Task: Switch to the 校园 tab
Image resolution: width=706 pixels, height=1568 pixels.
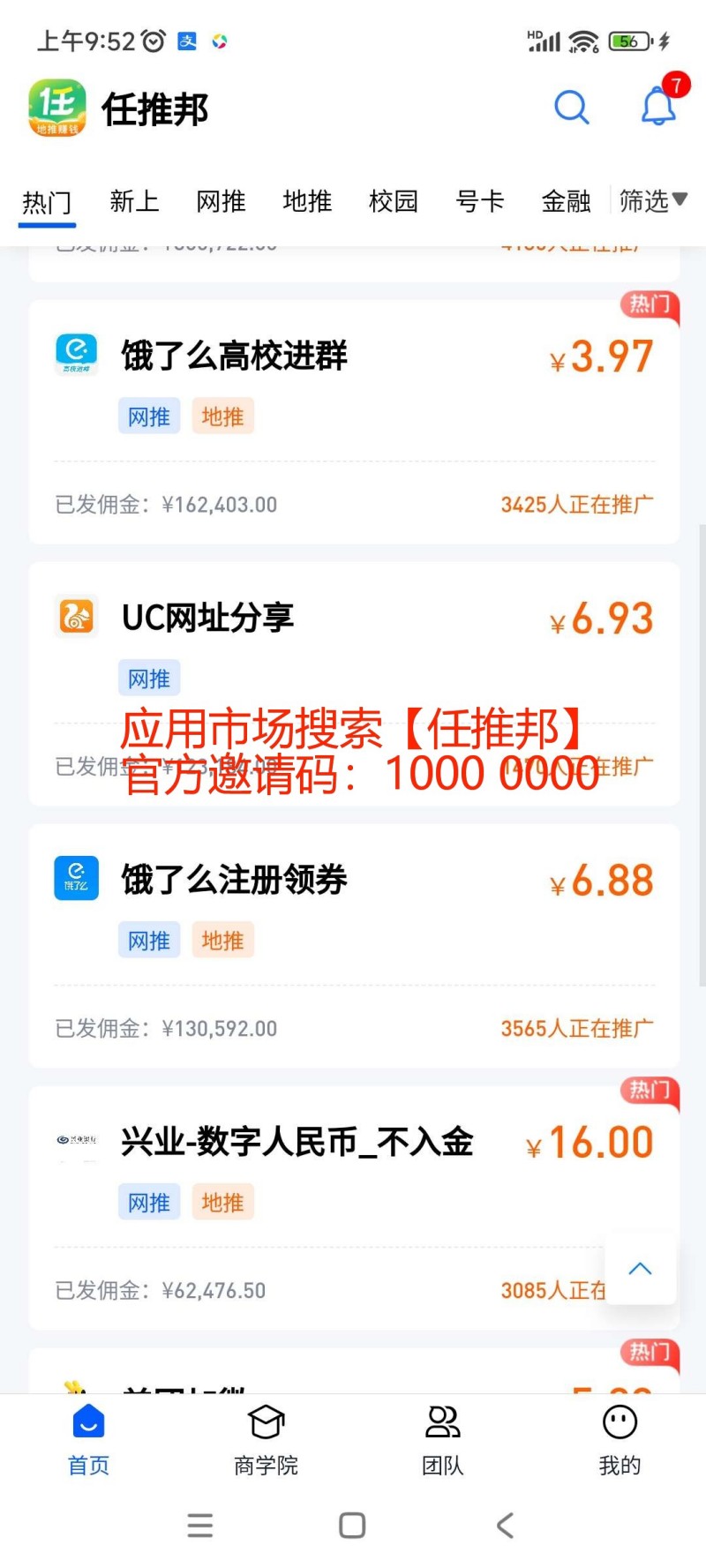Action: point(394,201)
